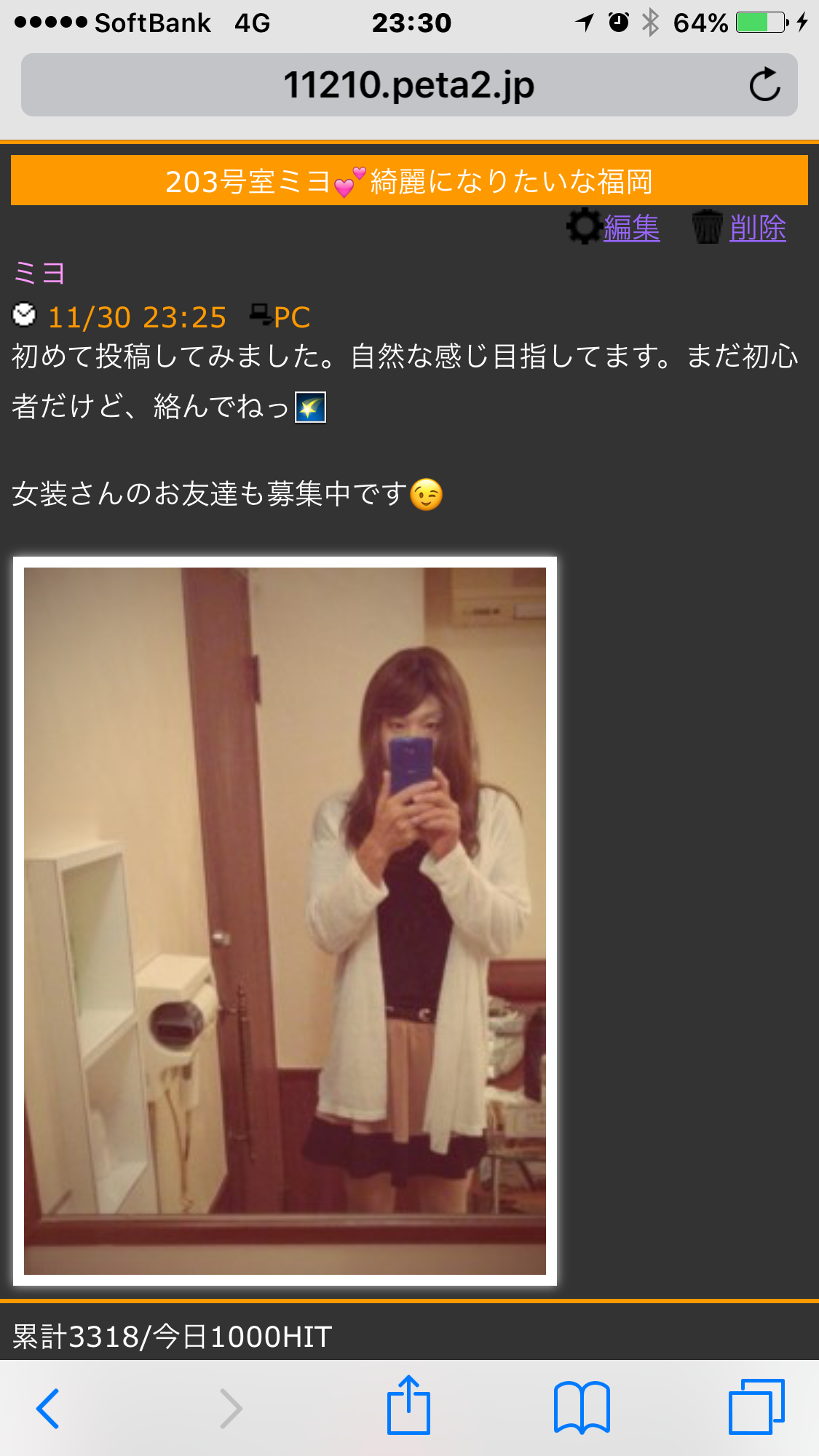
Task: Open the posted mirror photo
Action: (x=285, y=920)
